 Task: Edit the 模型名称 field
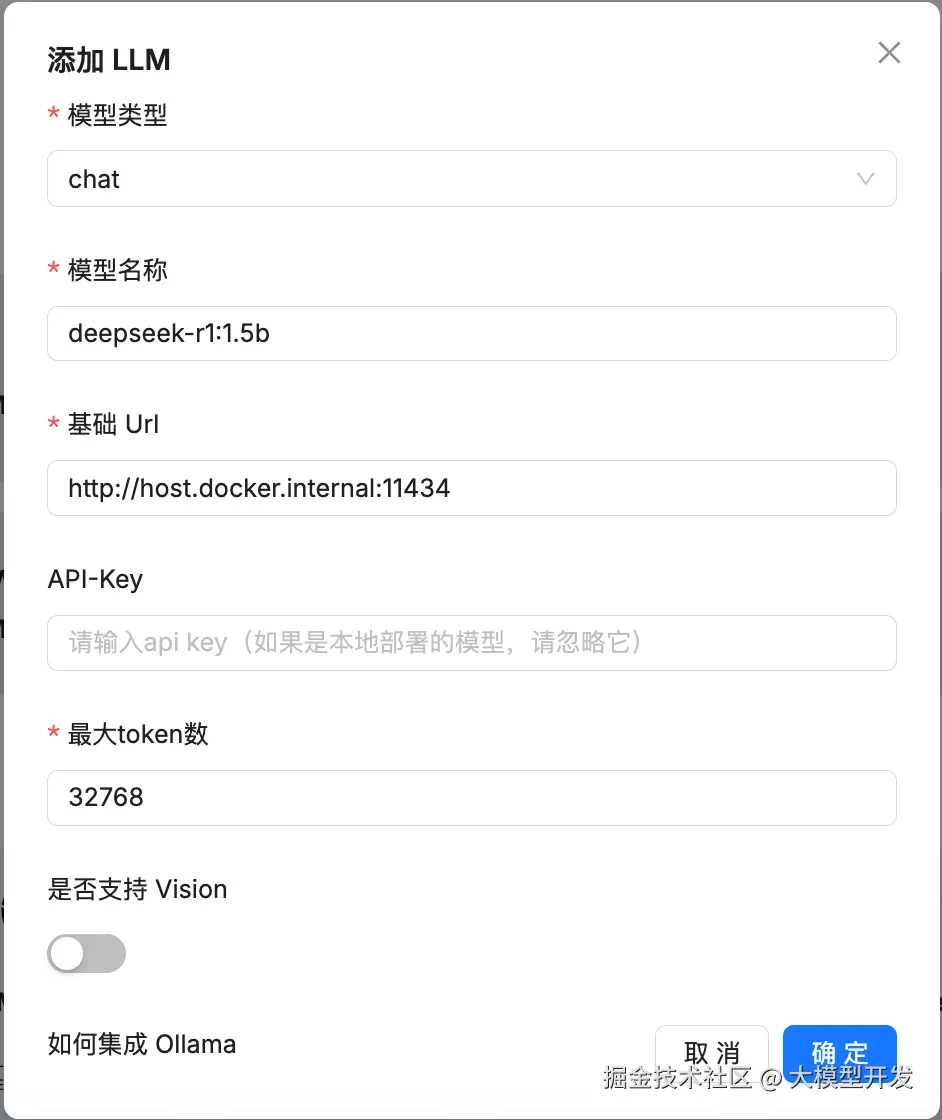(471, 333)
